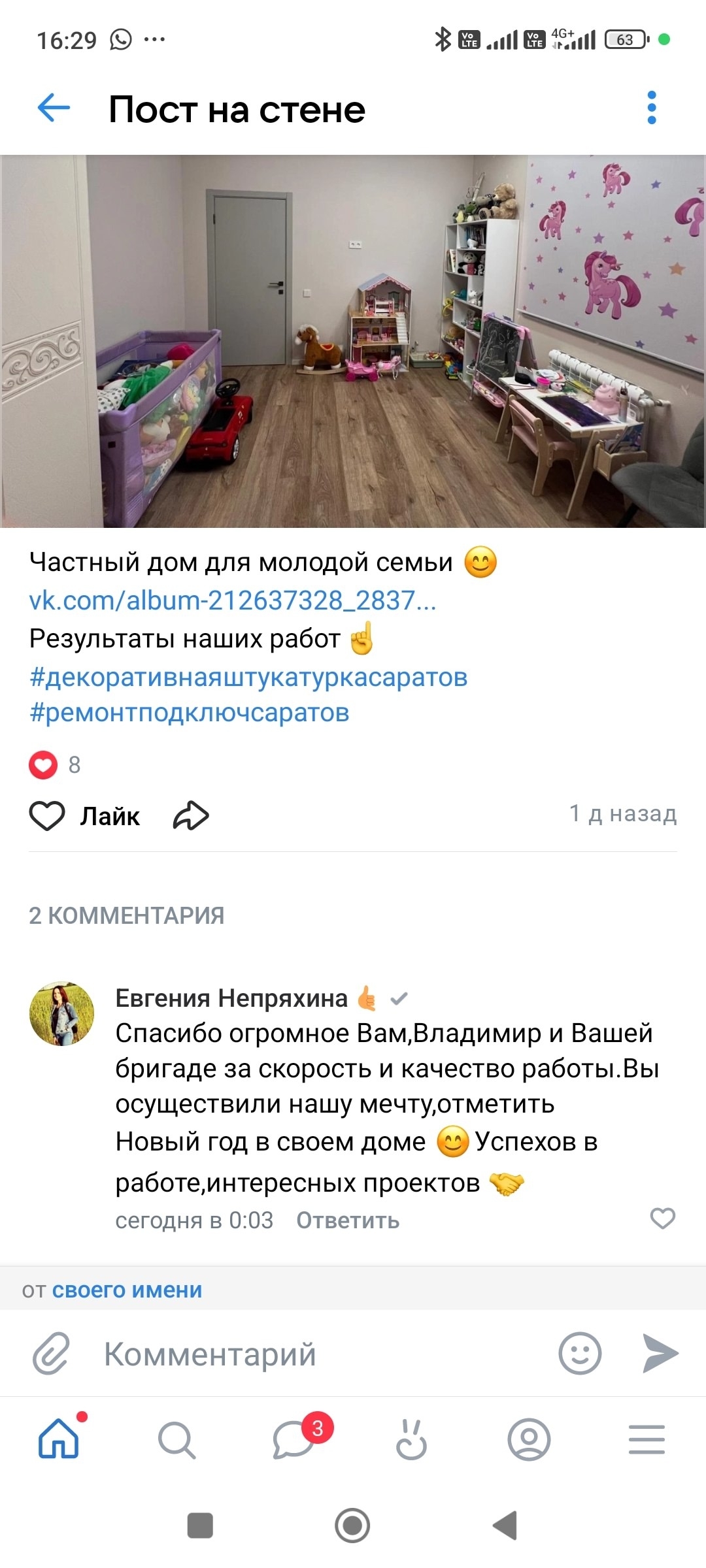Like the post with Лайк button
Image resolution: width=706 pixels, height=1568 pixels.
pyautogui.click(x=85, y=815)
